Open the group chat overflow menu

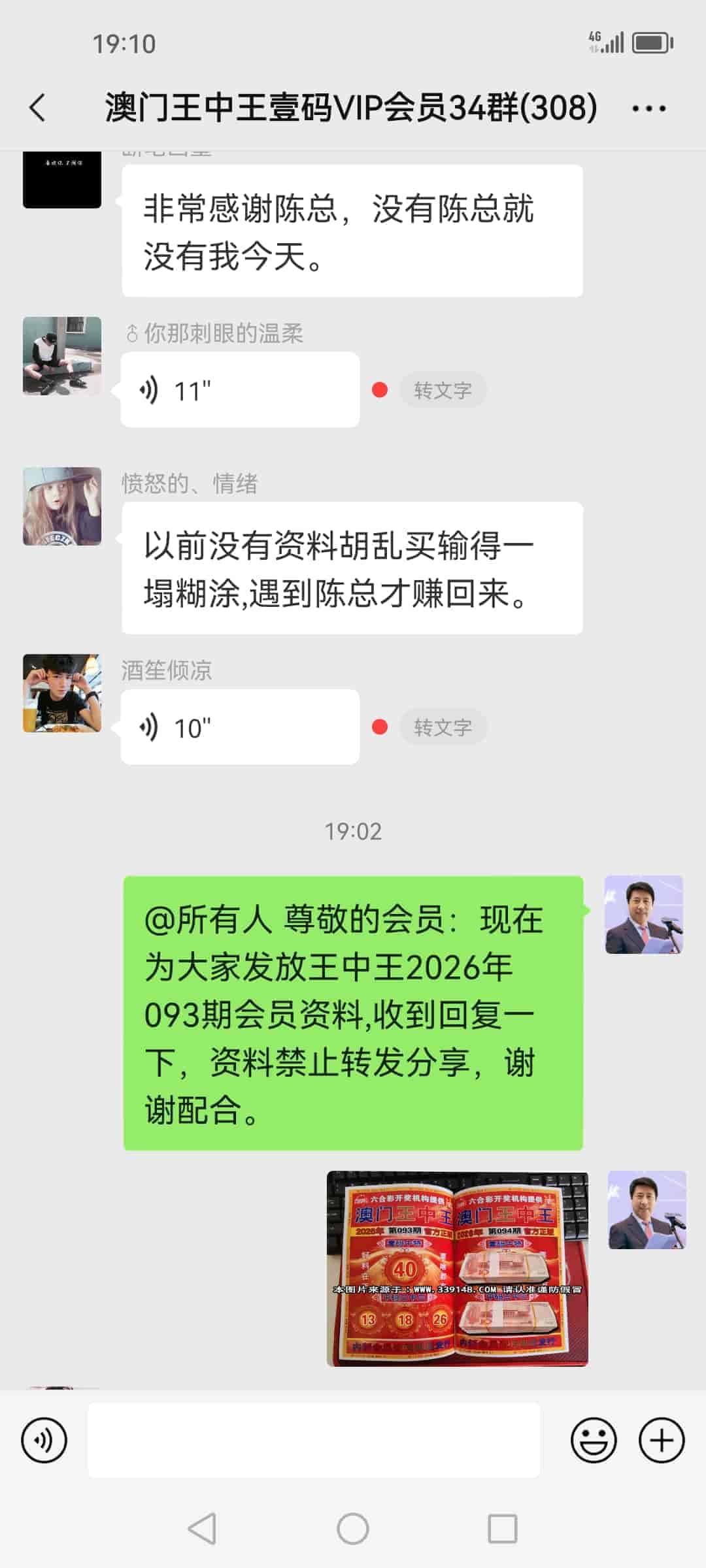(x=648, y=108)
